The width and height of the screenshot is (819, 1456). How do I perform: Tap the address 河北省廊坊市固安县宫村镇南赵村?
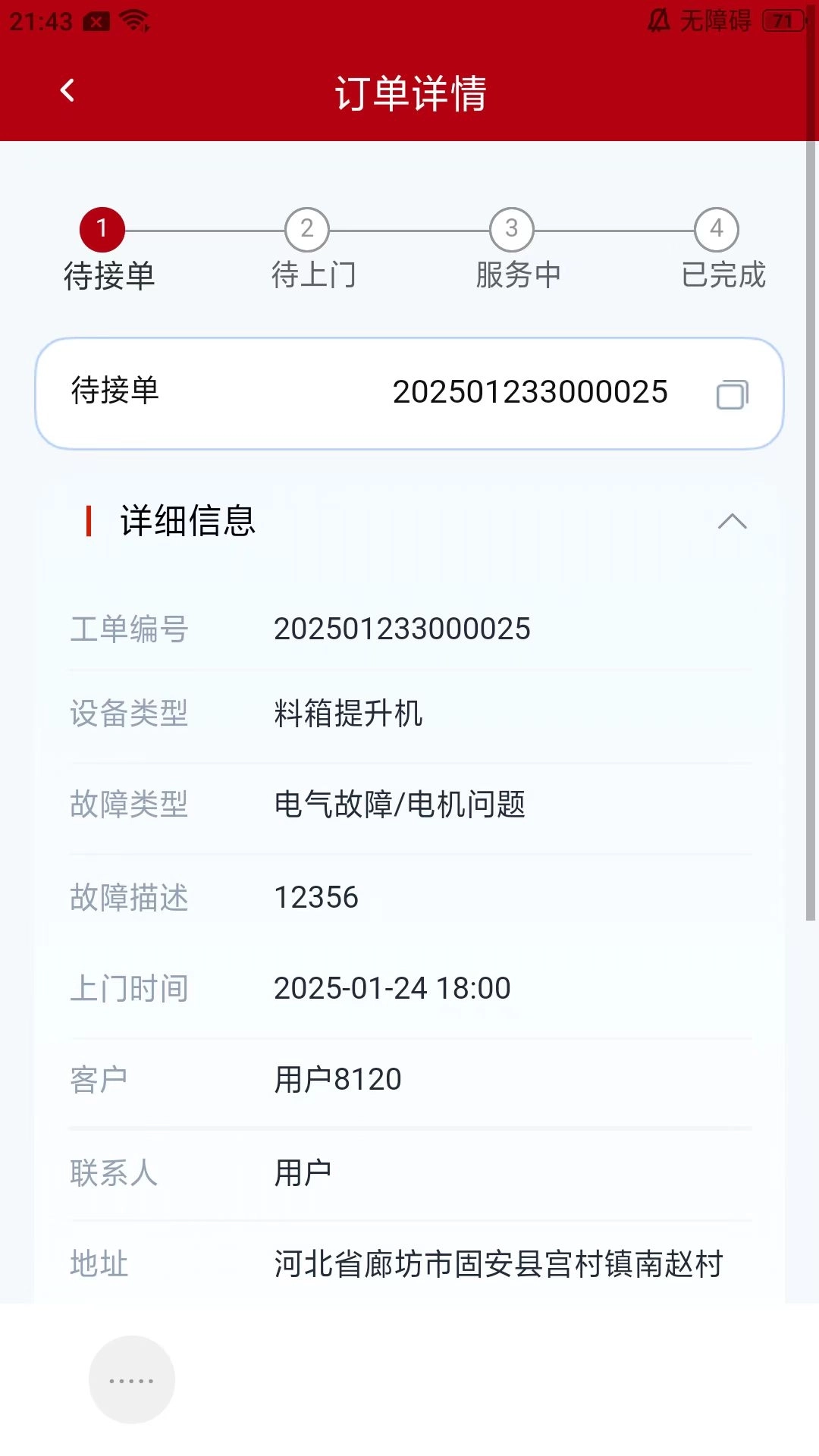pos(498,1263)
